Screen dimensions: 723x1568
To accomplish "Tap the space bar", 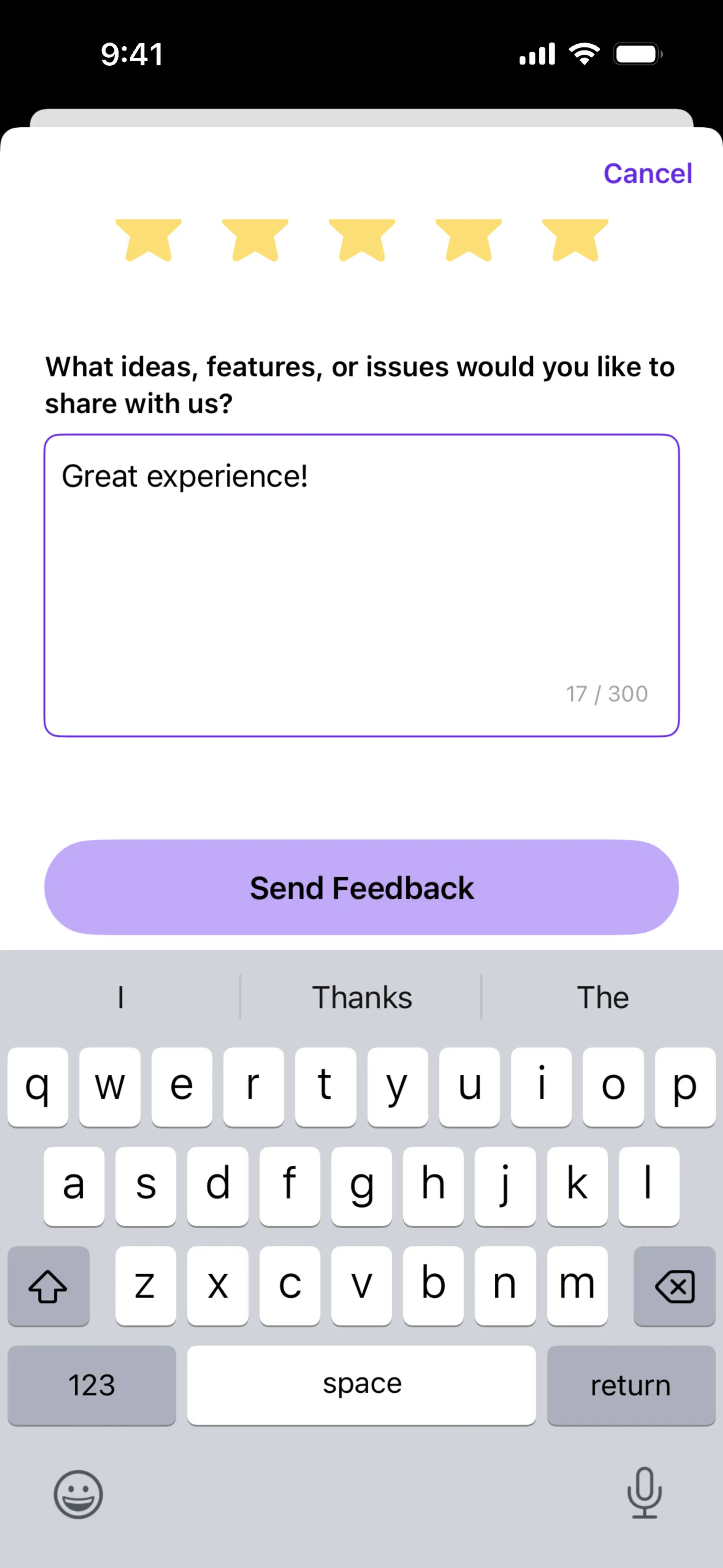I will 361,1385.
